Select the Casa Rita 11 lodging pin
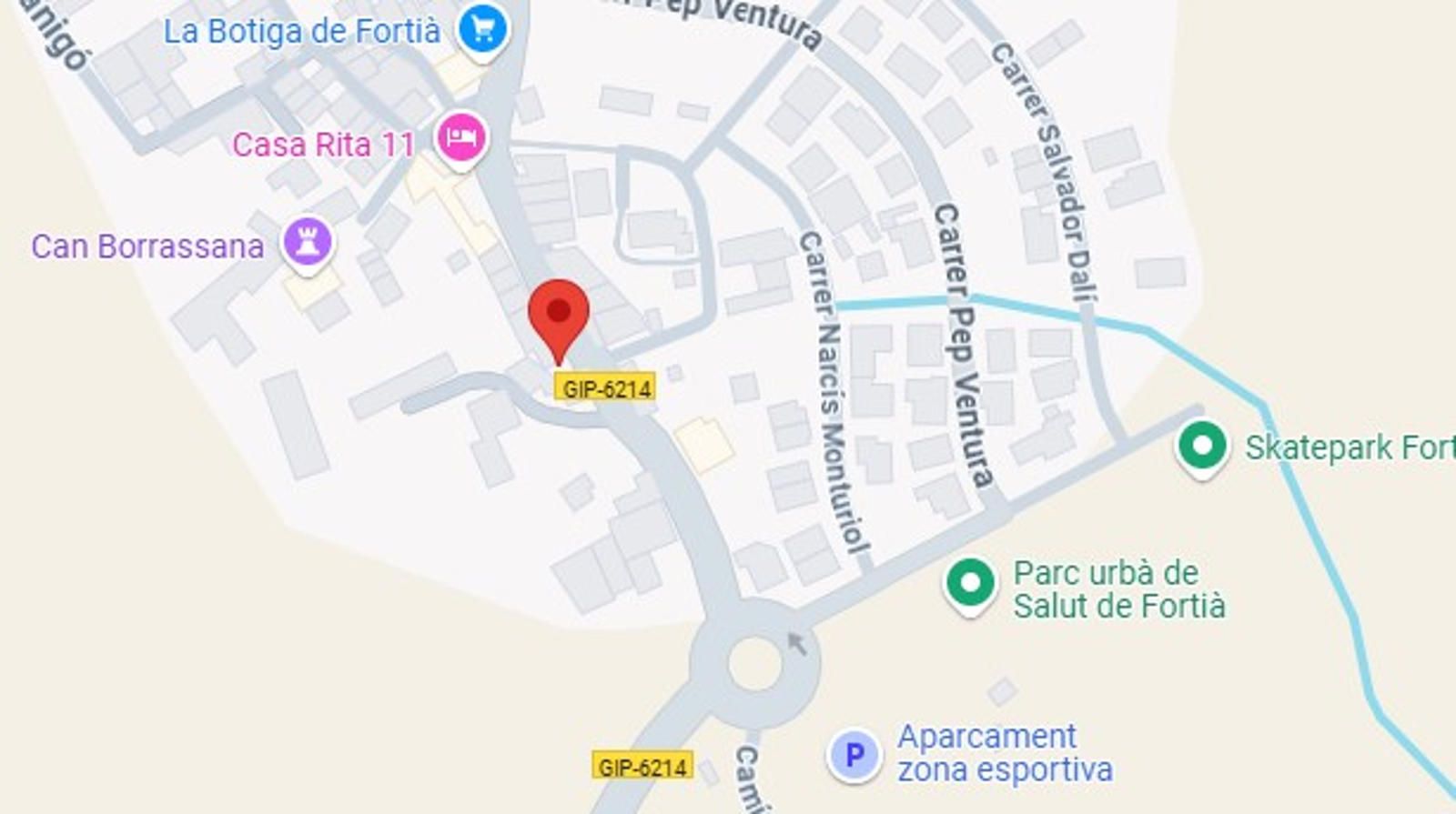The width and height of the screenshot is (1456, 814). (461, 138)
